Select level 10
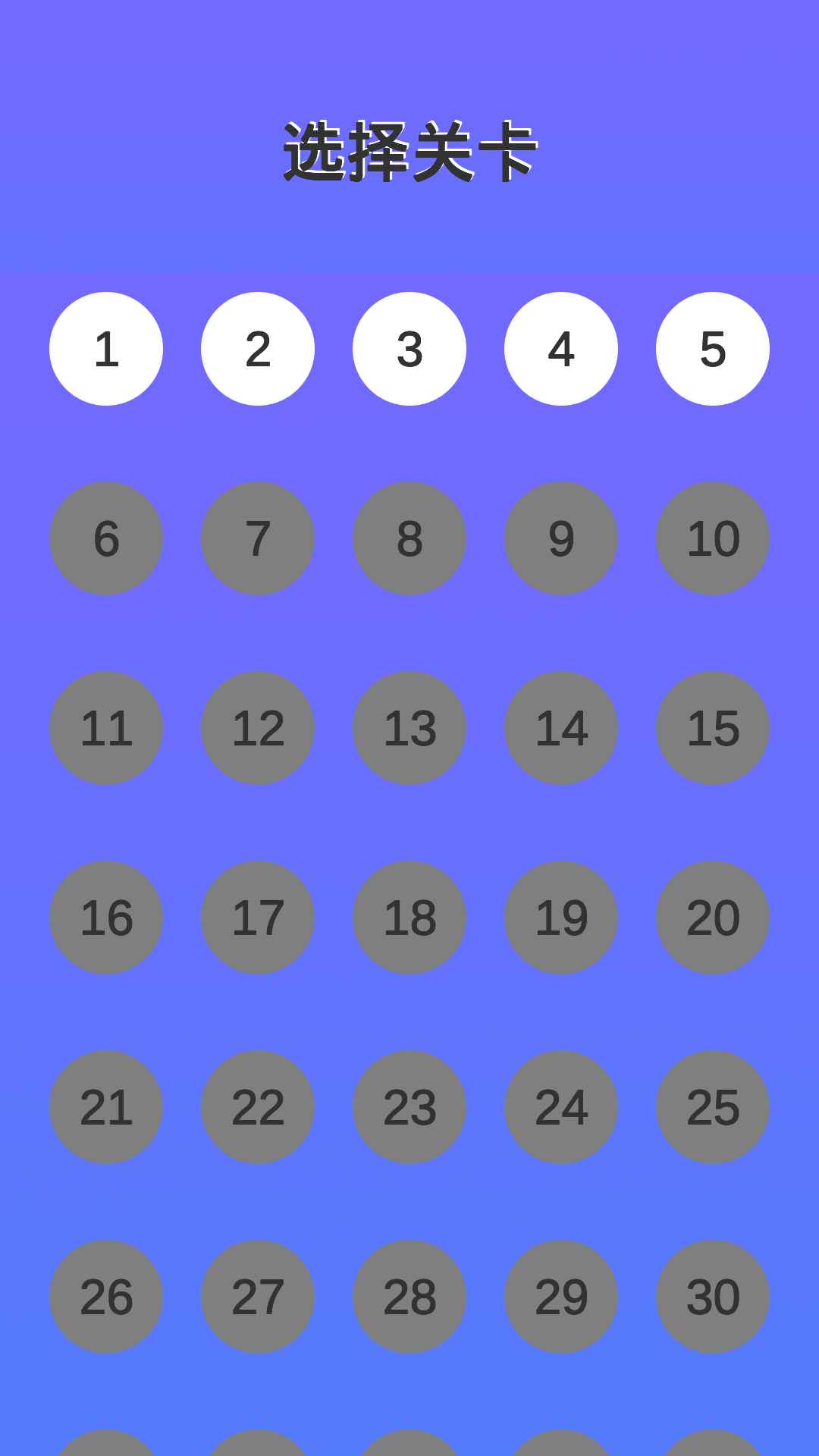Image resolution: width=819 pixels, height=1456 pixels. (x=713, y=538)
